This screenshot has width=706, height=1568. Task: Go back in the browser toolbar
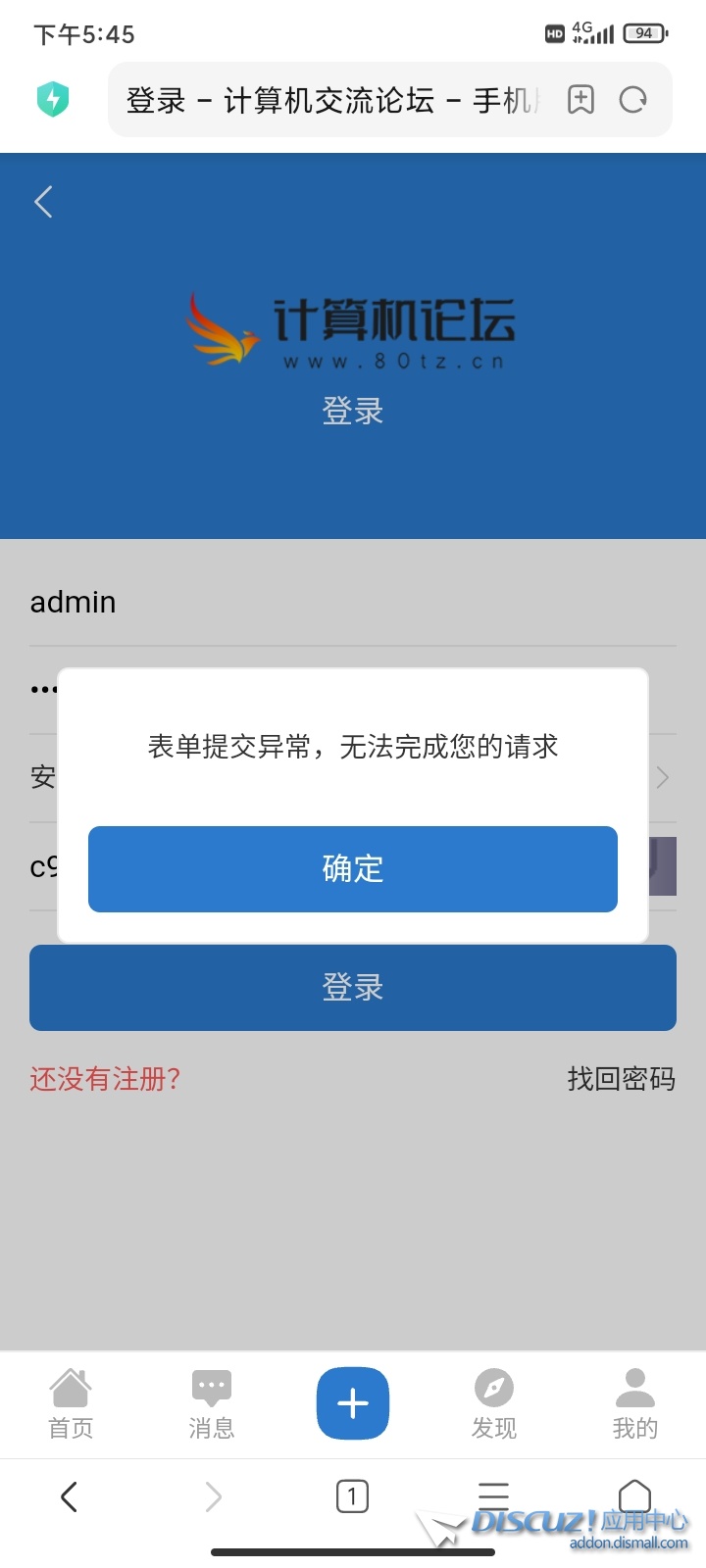(69, 1496)
